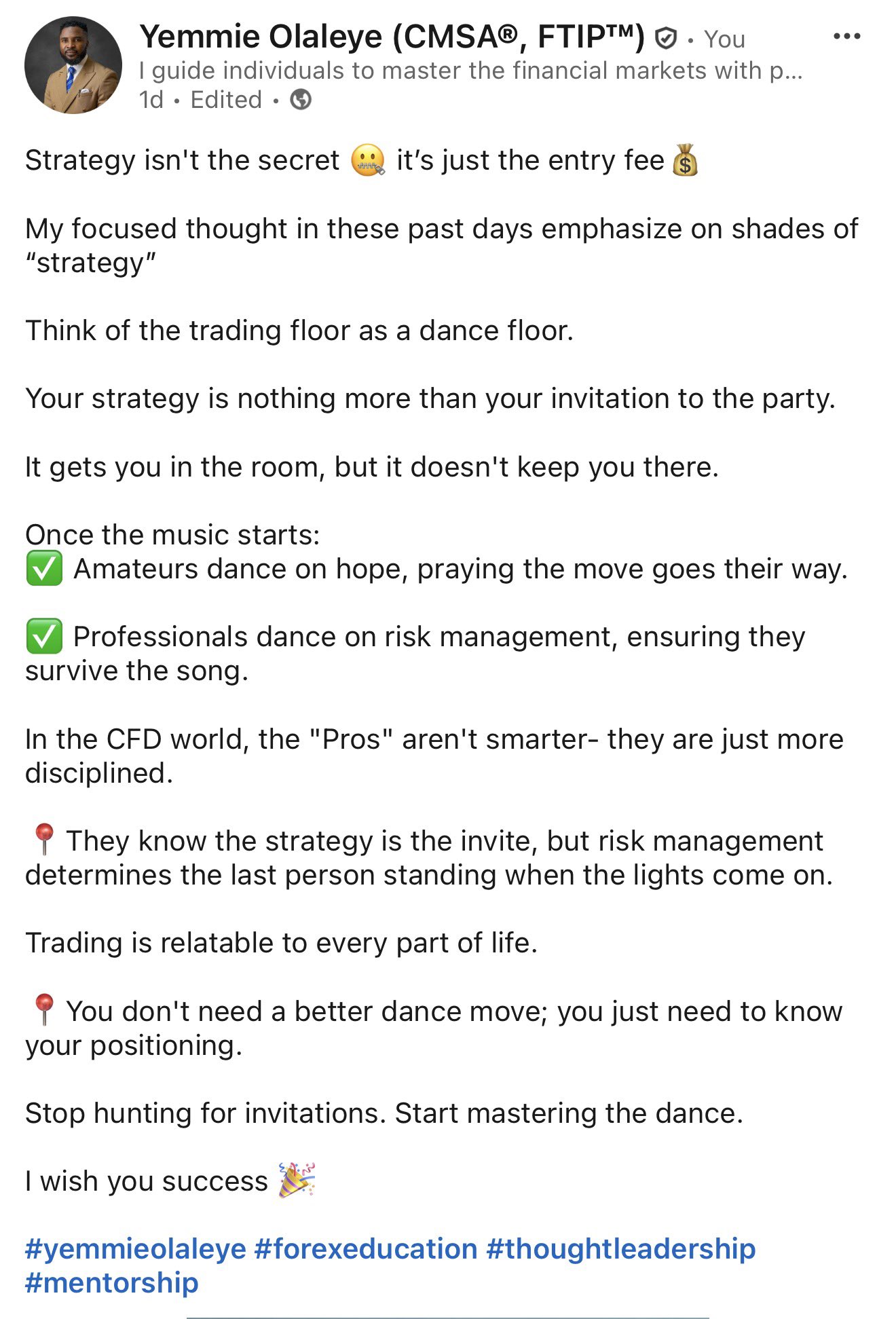Open the #mentorship hashtag
Viewport: 896px width, 1319px height.
[x=112, y=1282]
